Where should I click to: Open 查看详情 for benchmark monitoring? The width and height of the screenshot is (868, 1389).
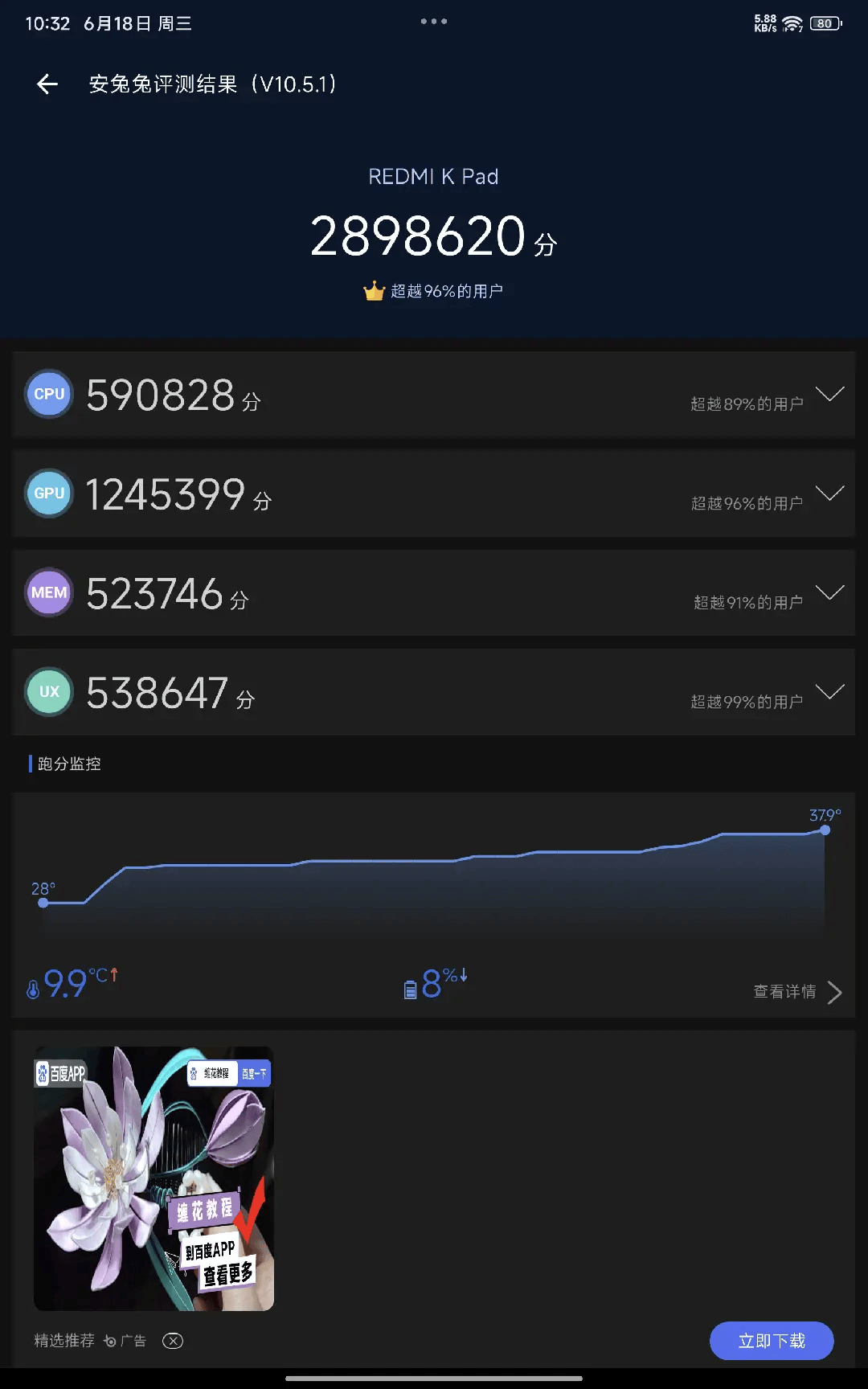click(797, 992)
